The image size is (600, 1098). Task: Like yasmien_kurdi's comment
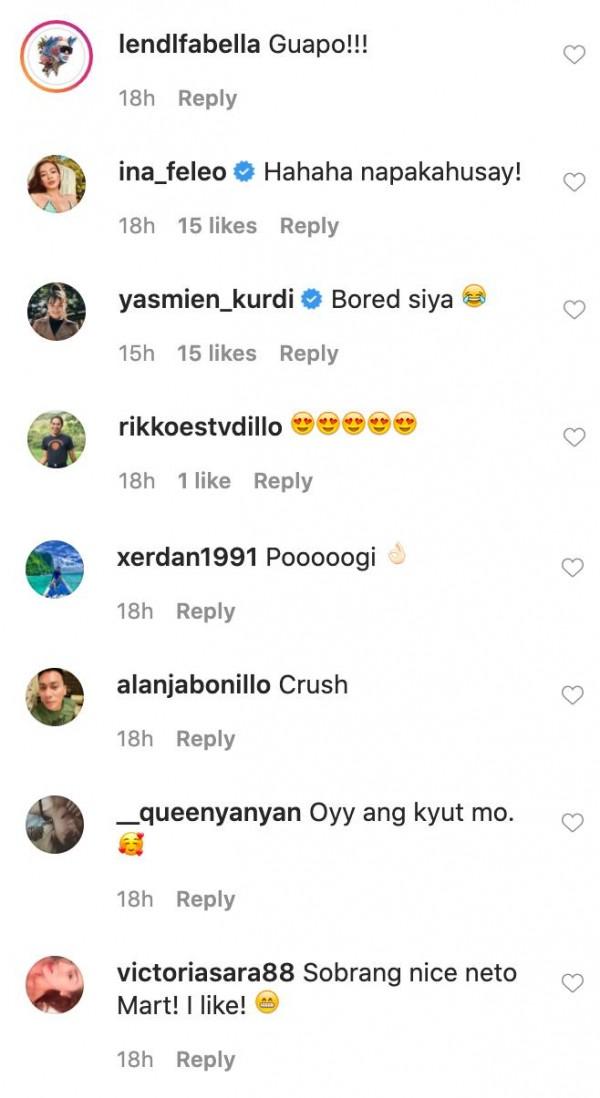click(x=574, y=310)
